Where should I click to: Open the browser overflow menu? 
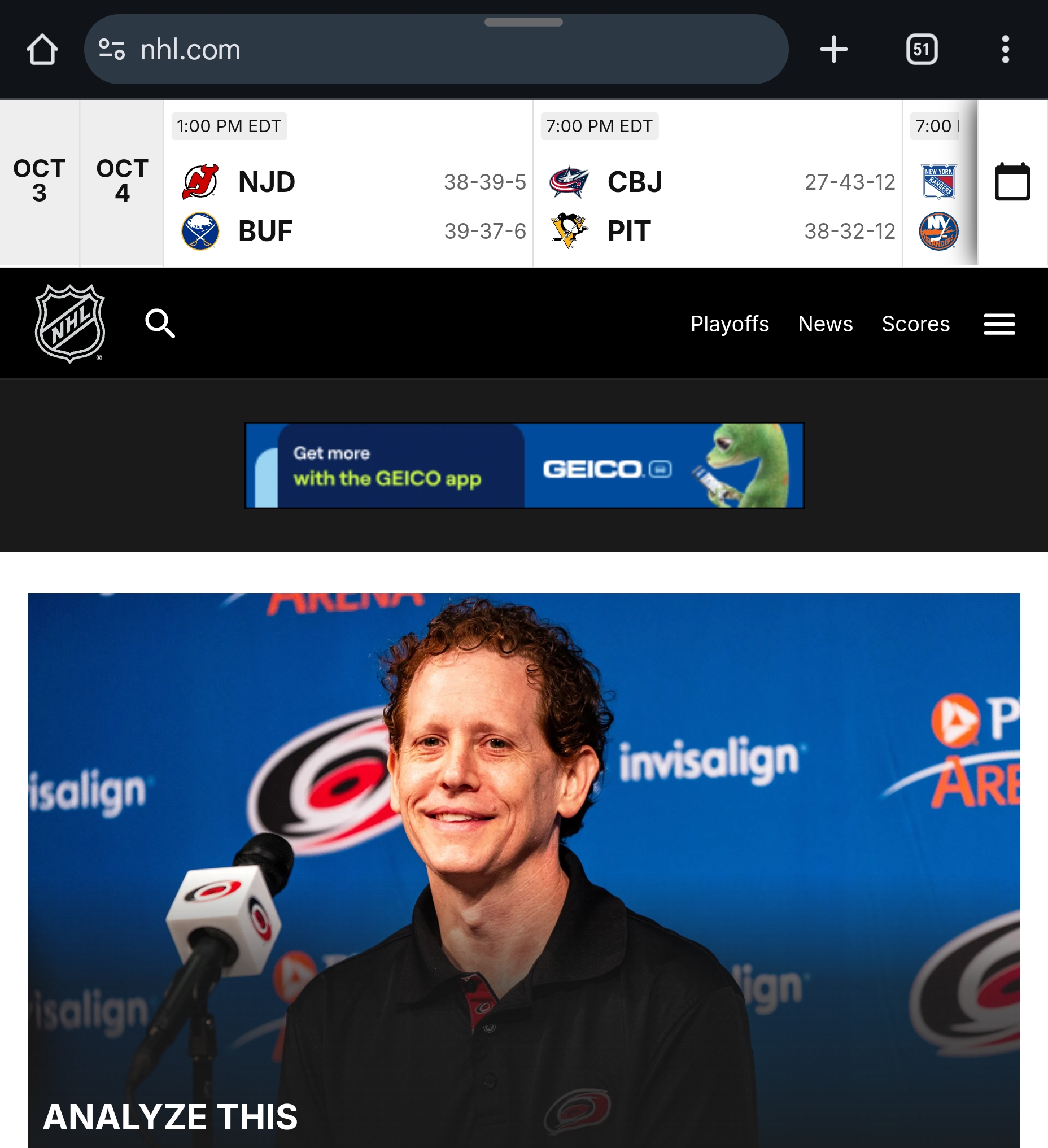(x=1005, y=50)
